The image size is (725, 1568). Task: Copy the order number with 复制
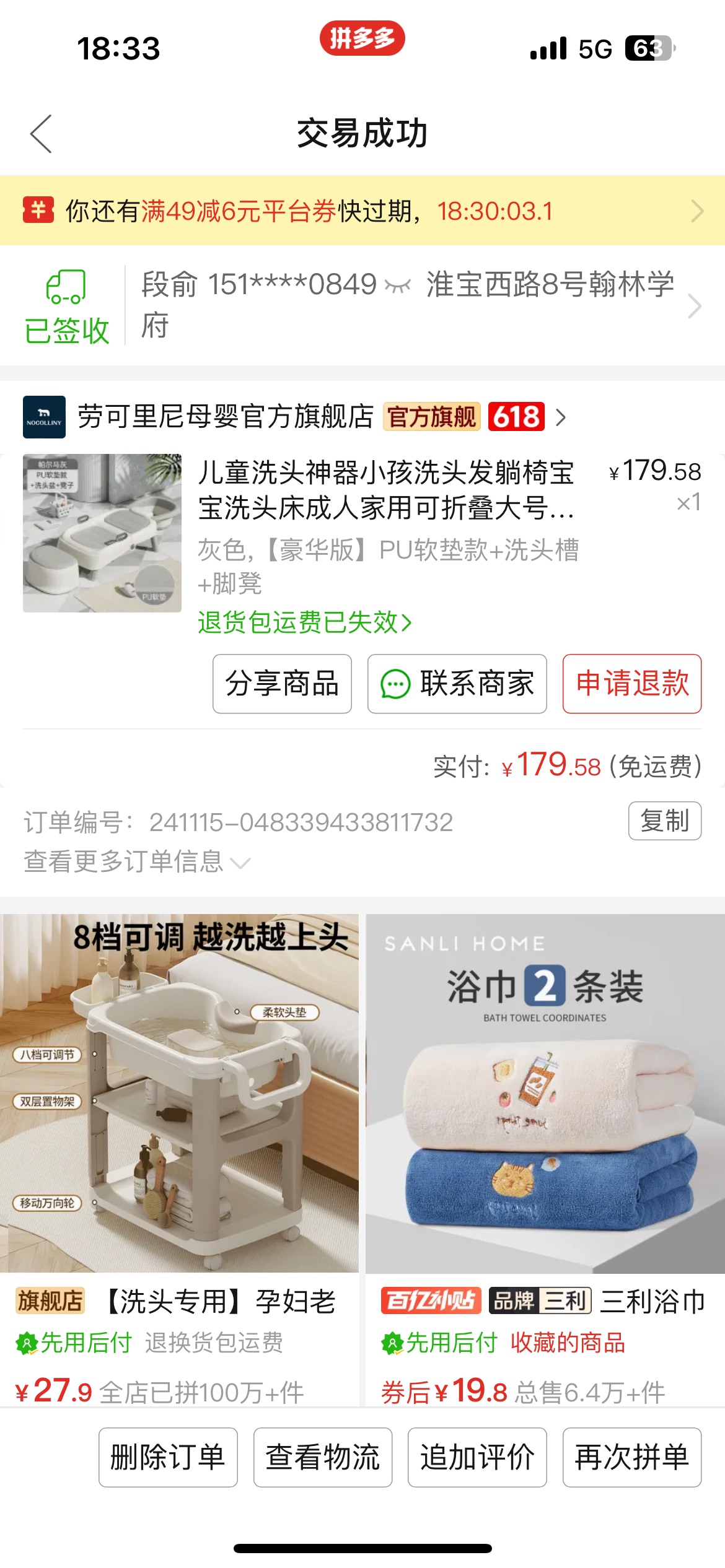665,821
